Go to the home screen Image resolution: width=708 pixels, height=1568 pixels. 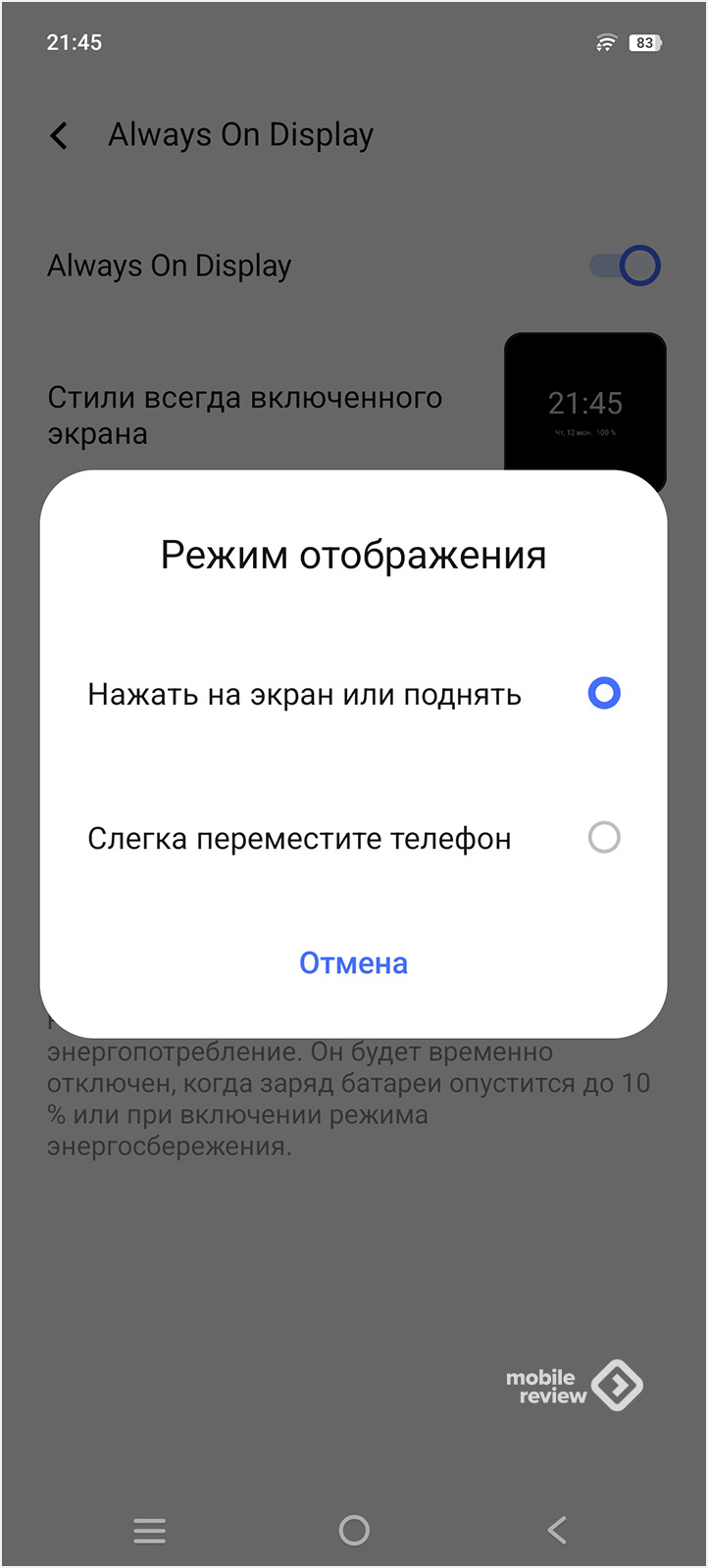tap(354, 1530)
